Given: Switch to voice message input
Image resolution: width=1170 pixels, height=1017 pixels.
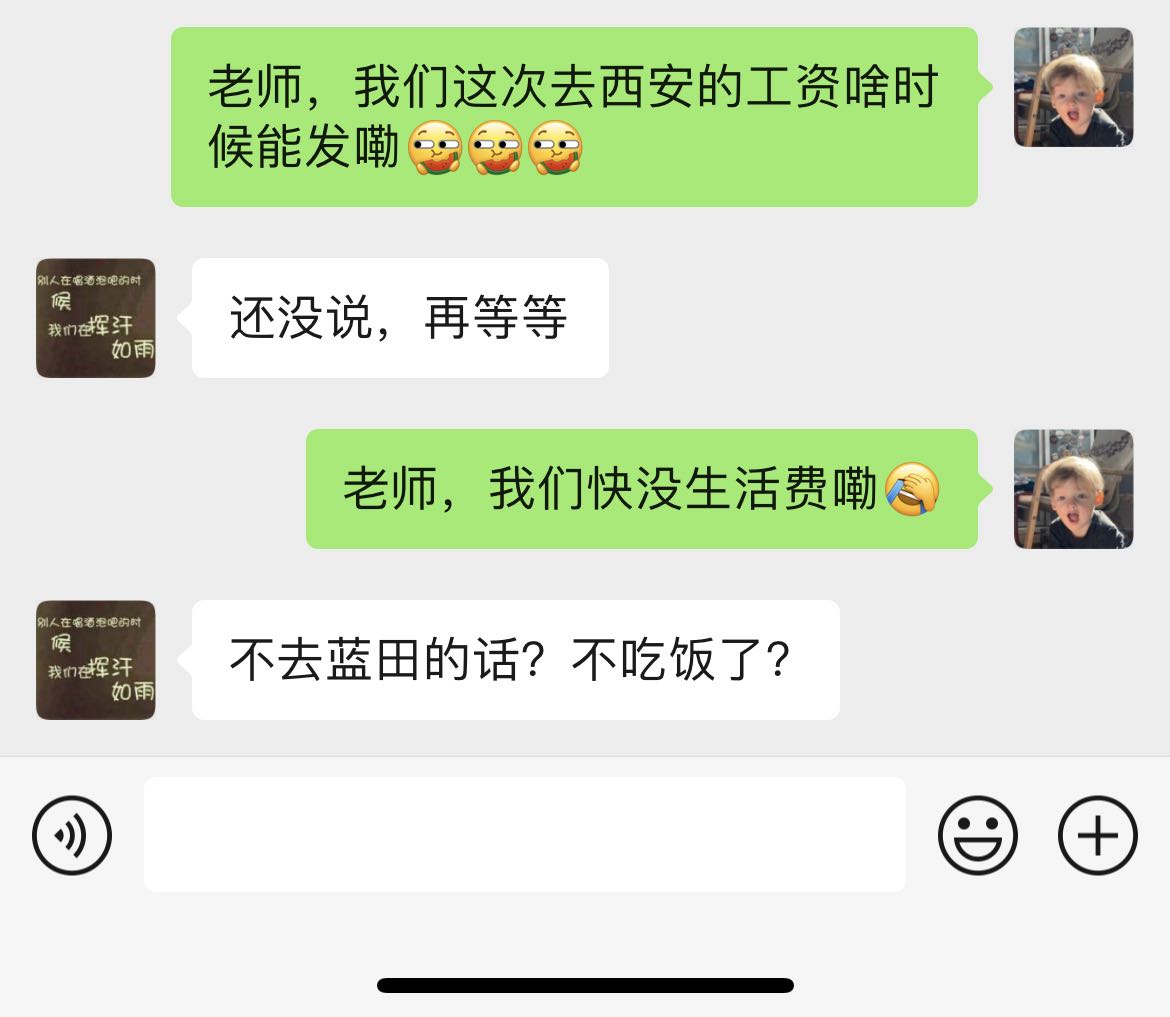Looking at the screenshot, I should coord(72,835).
